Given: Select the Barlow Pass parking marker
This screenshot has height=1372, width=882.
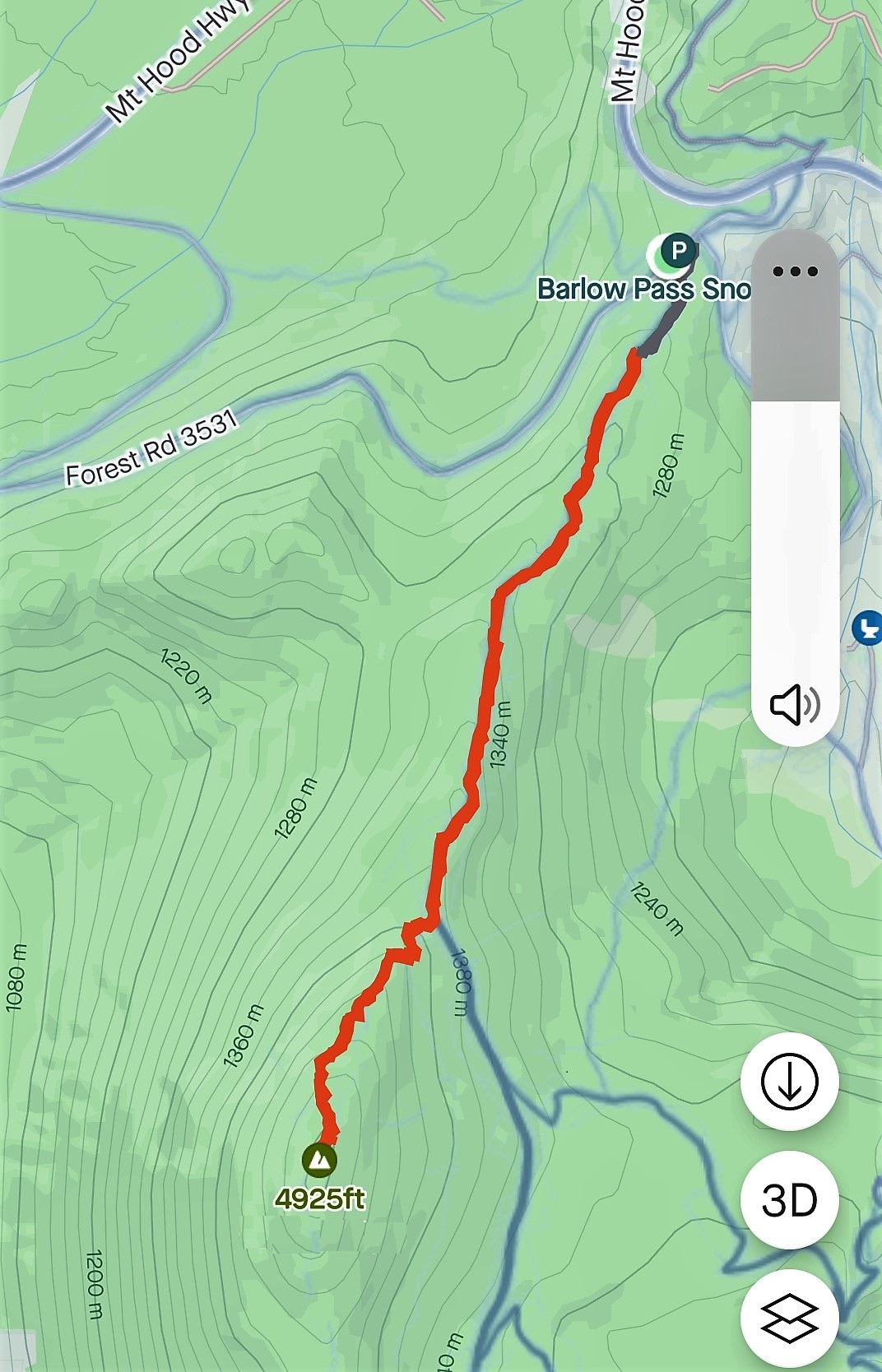Looking at the screenshot, I should pos(679,250).
